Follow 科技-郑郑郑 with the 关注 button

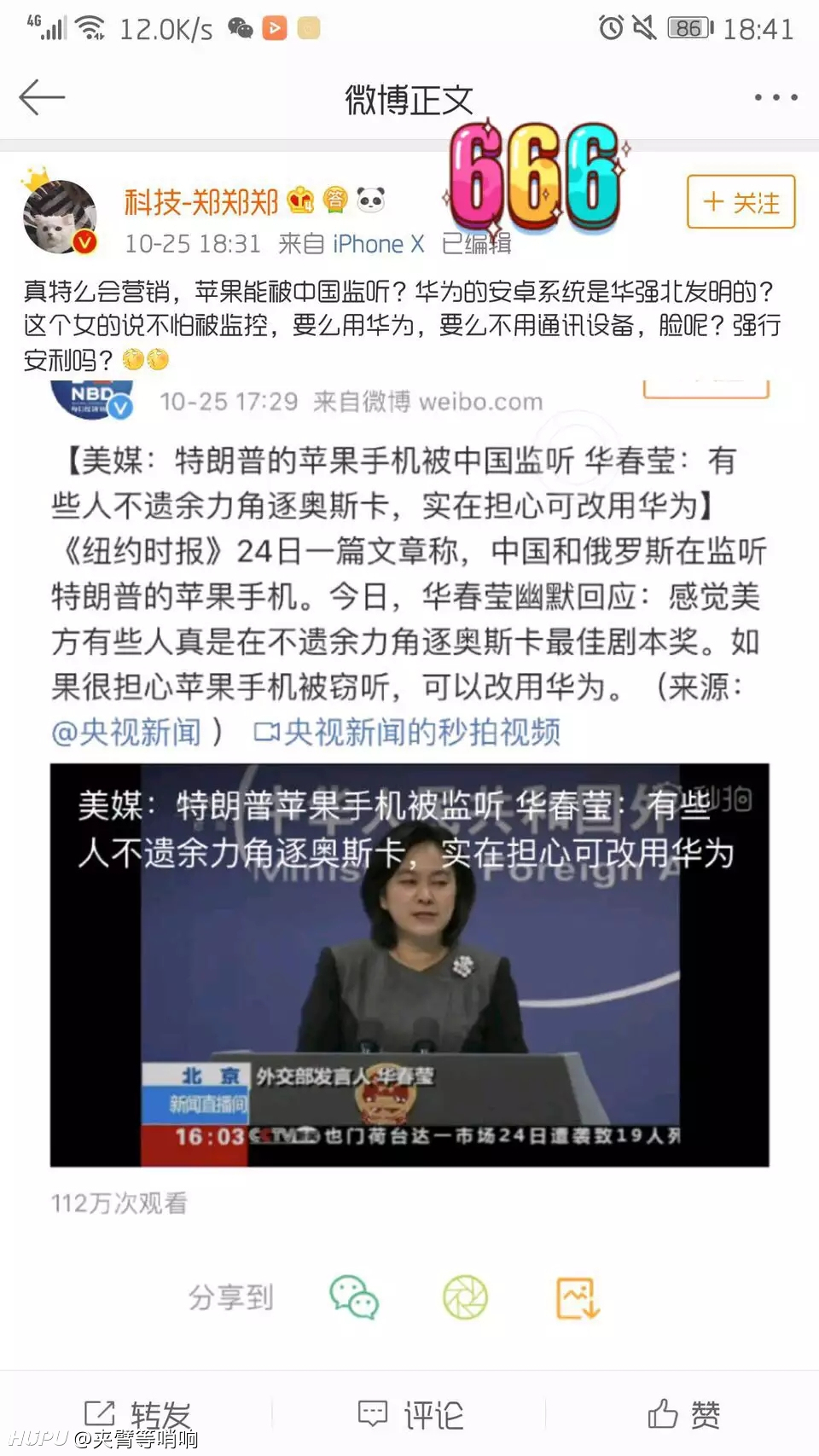[741, 202]
